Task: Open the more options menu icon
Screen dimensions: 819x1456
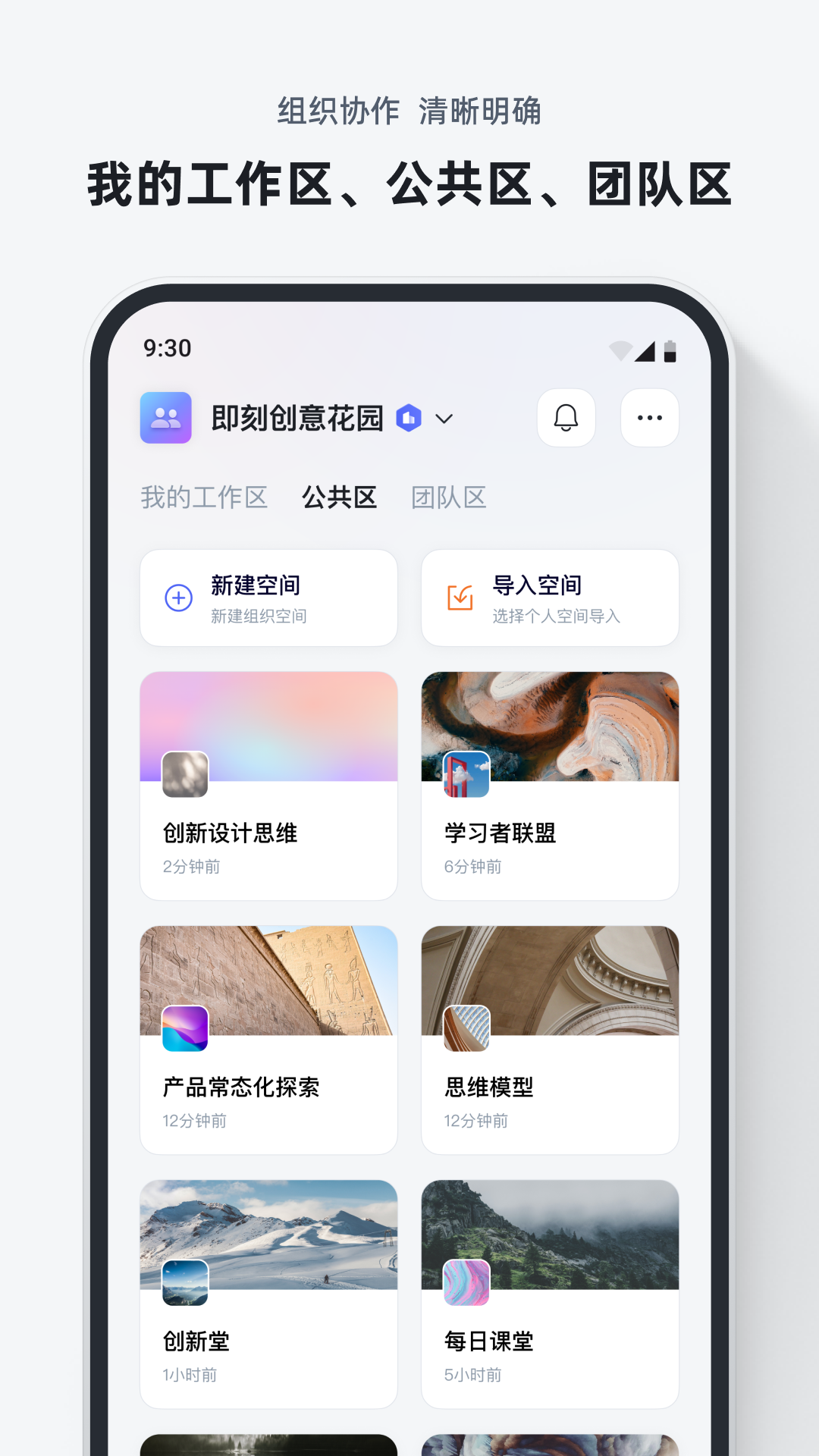Action: [x=648, y=417]
